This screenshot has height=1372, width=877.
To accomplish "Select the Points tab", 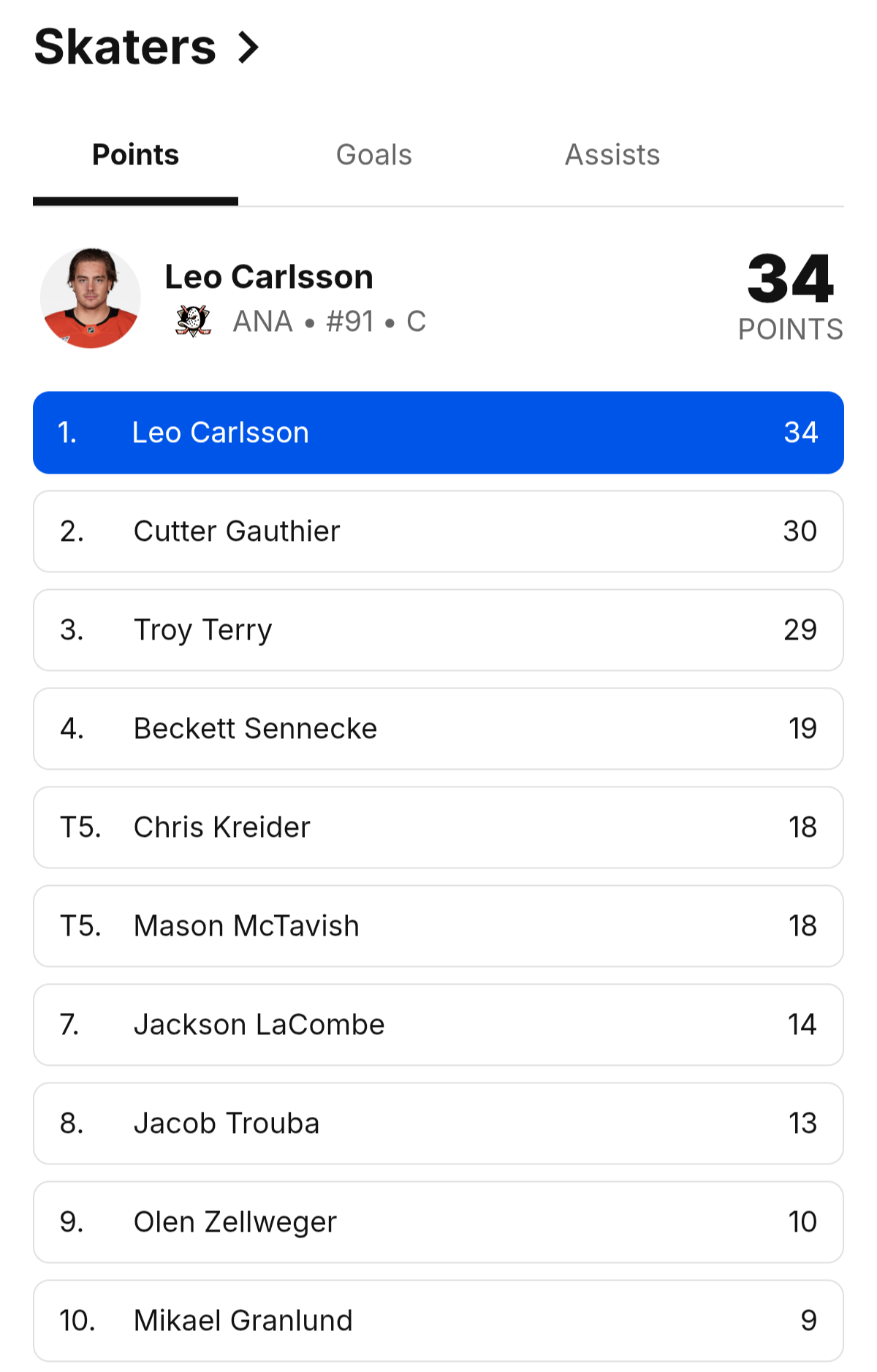I will (x=136, y=155).
